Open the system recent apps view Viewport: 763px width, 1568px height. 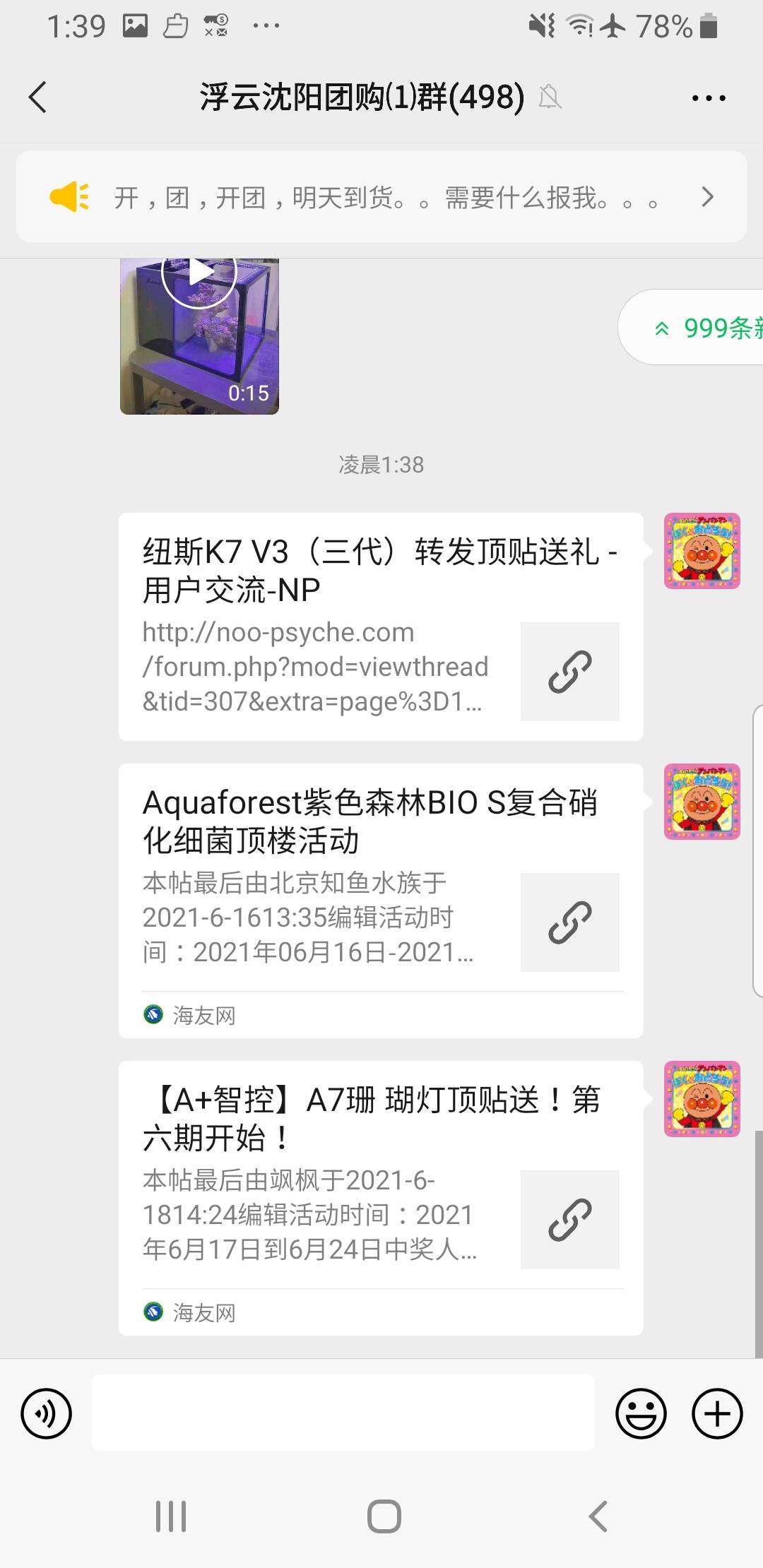click(x=171, y=1516)
